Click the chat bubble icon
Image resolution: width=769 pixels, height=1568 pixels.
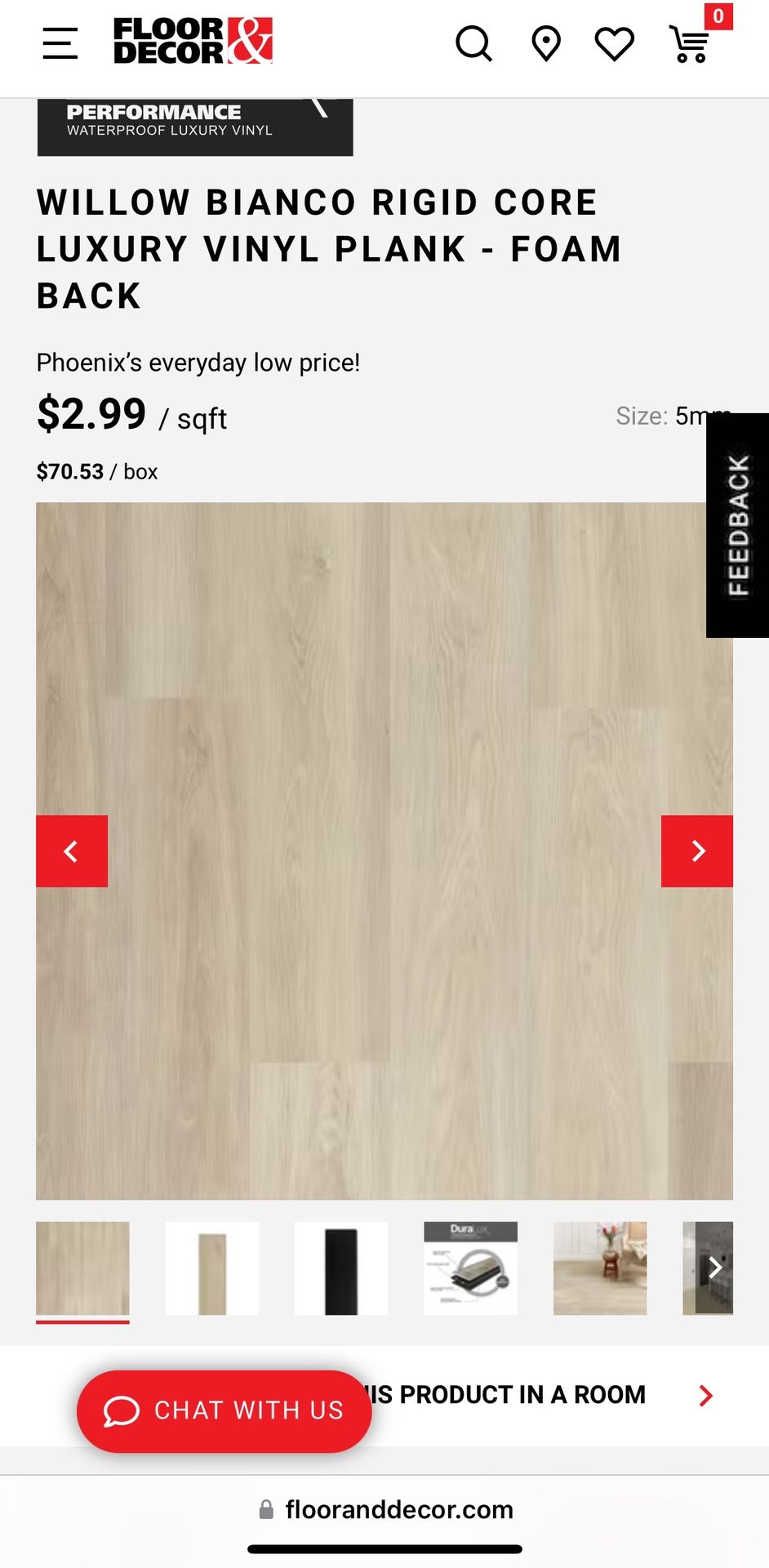pyautogui.click(x=122, y=1410)
